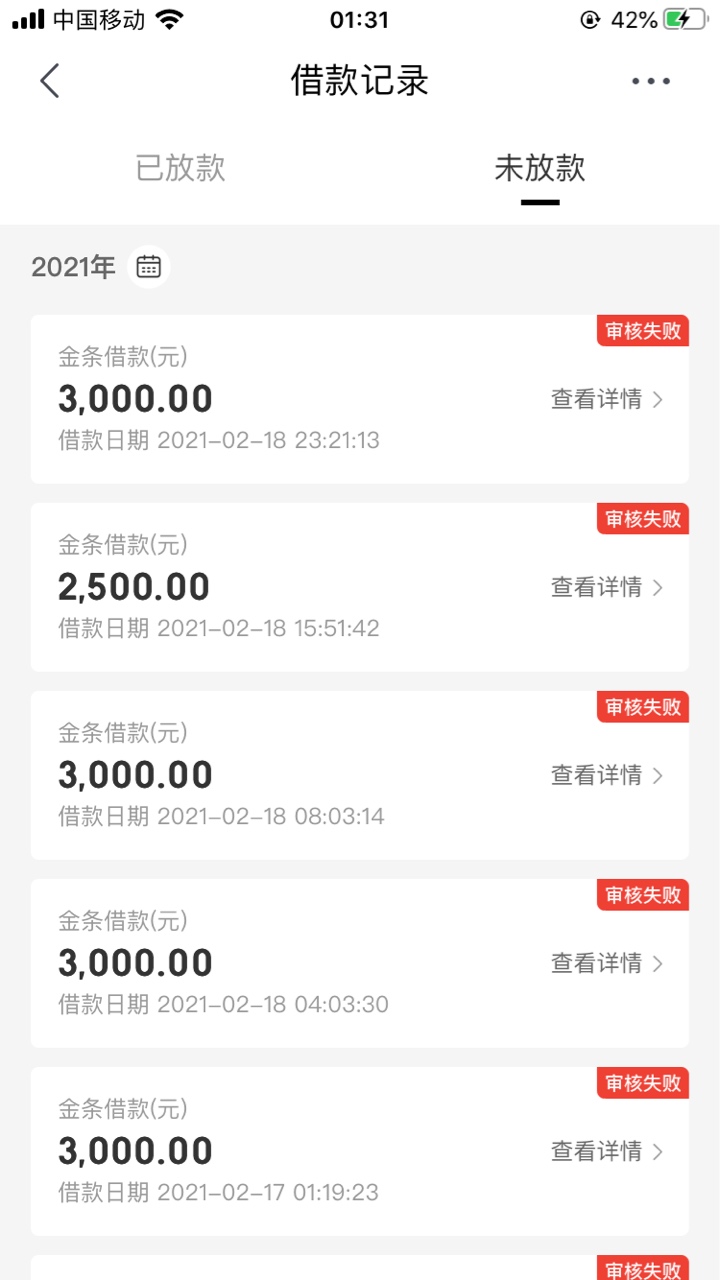The height and width of the screenshot is (1280, 720).
Task: Open 查看详情 for the 2,500.00 loan
Action: click(x=607, y=587)
